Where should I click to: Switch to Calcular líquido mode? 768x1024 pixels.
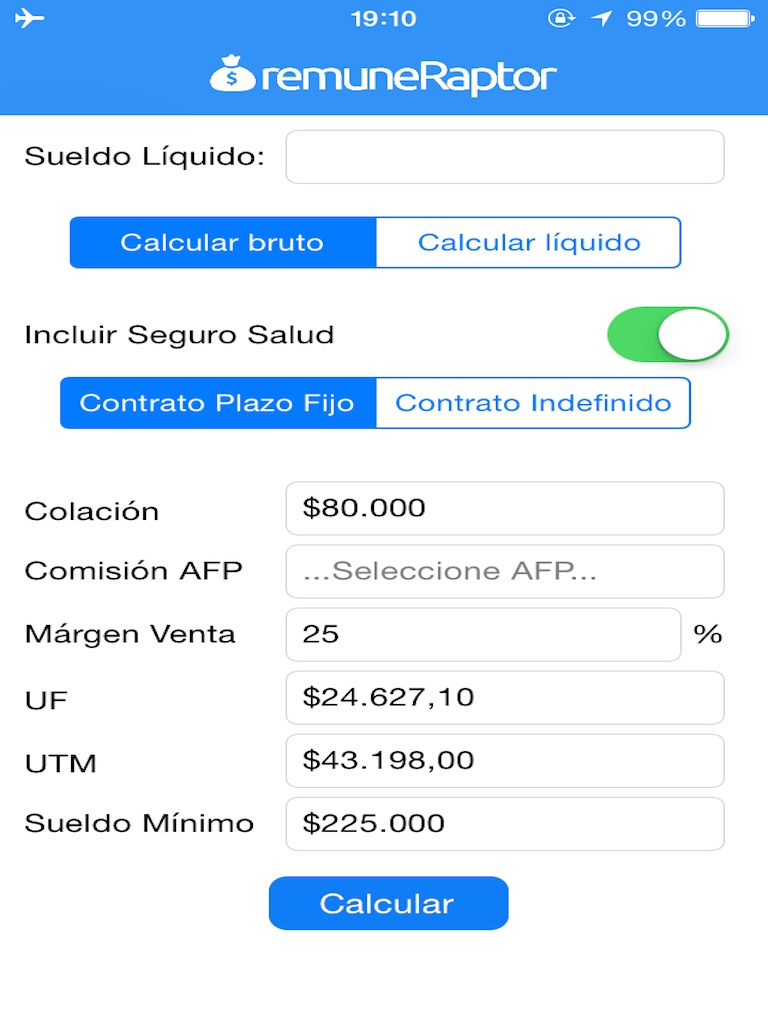click(x=528, y=243)
